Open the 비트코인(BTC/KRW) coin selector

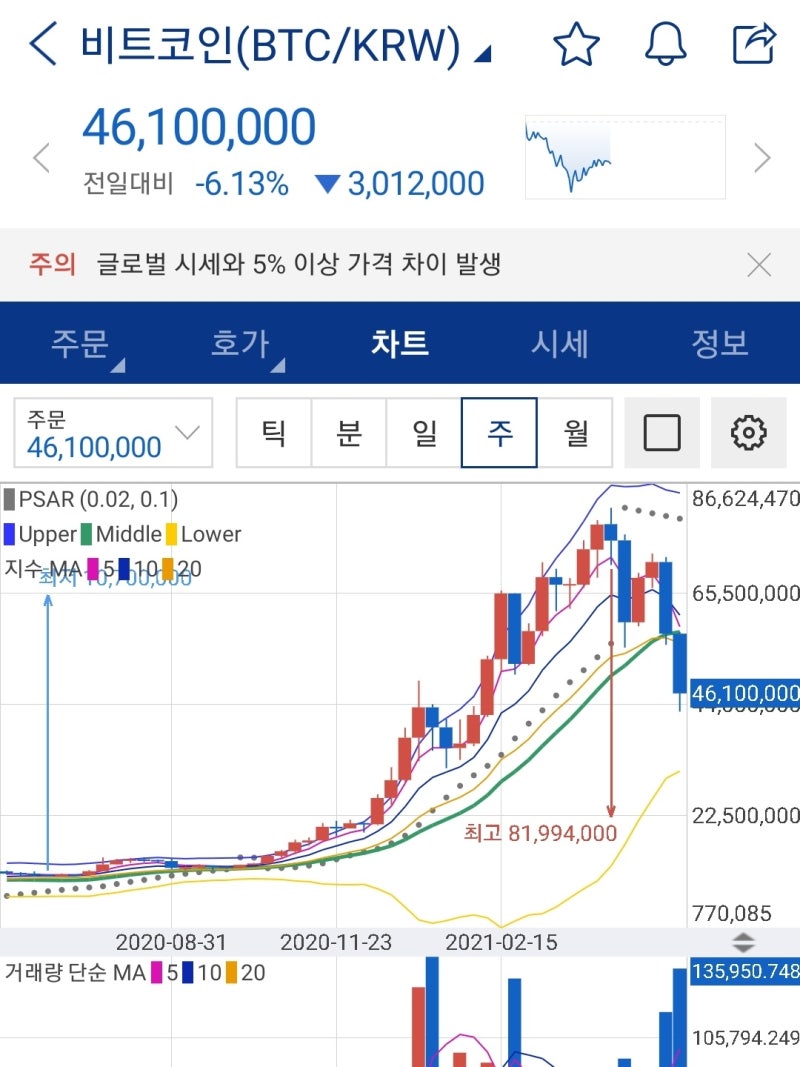point(280,44)
